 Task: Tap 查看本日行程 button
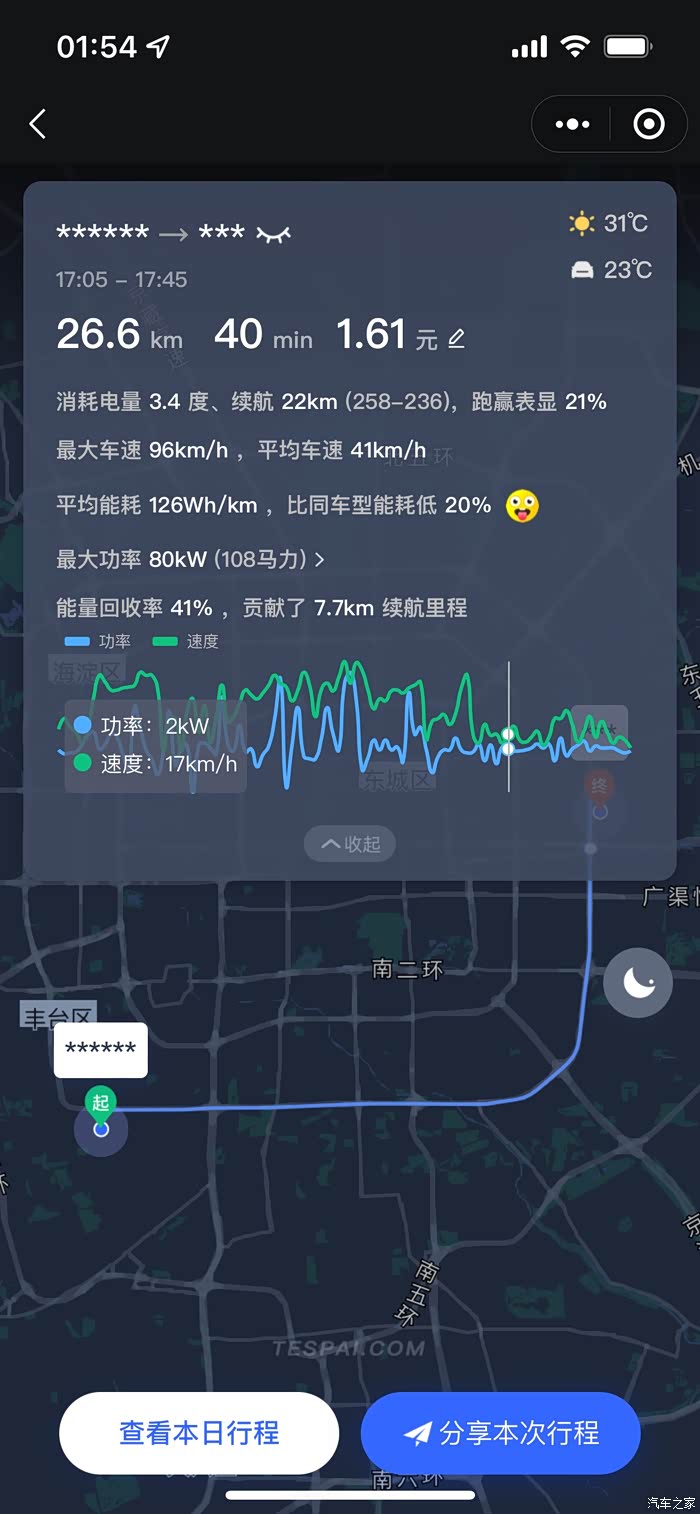click(199, 1432)
